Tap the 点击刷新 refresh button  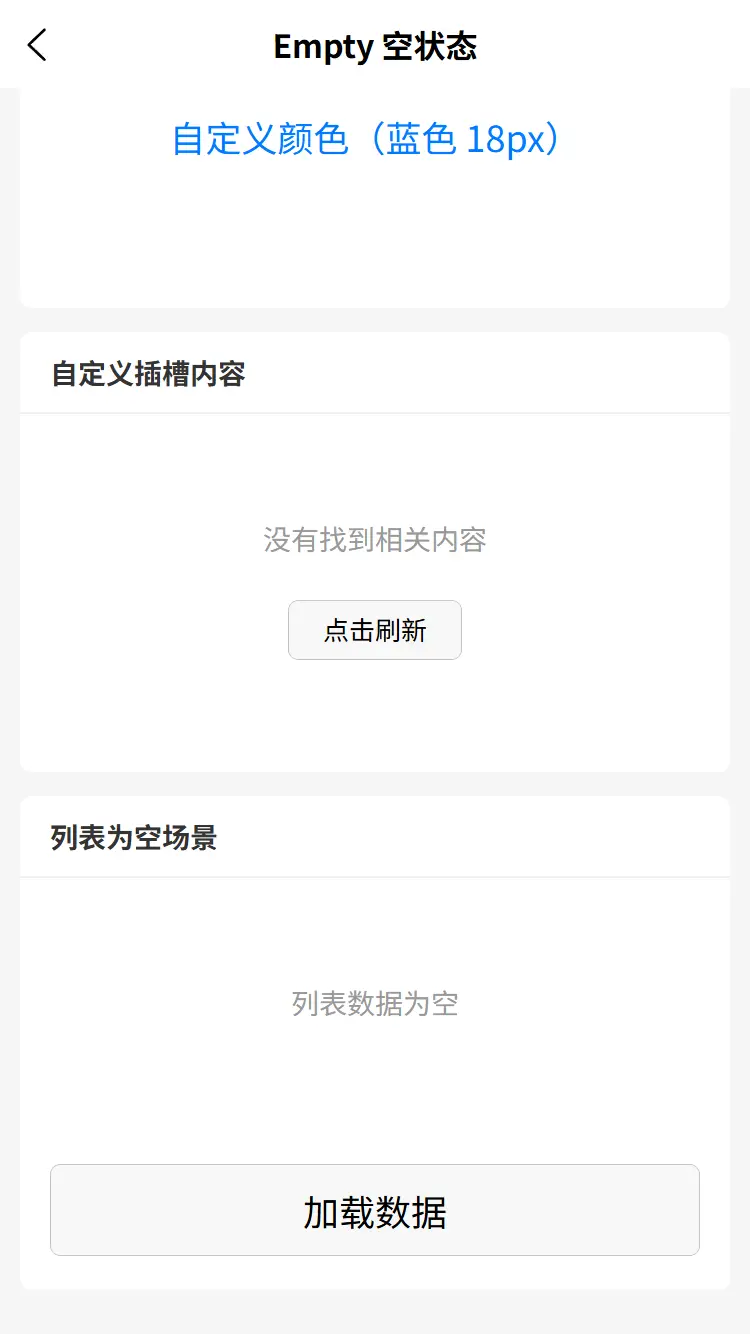375,630
